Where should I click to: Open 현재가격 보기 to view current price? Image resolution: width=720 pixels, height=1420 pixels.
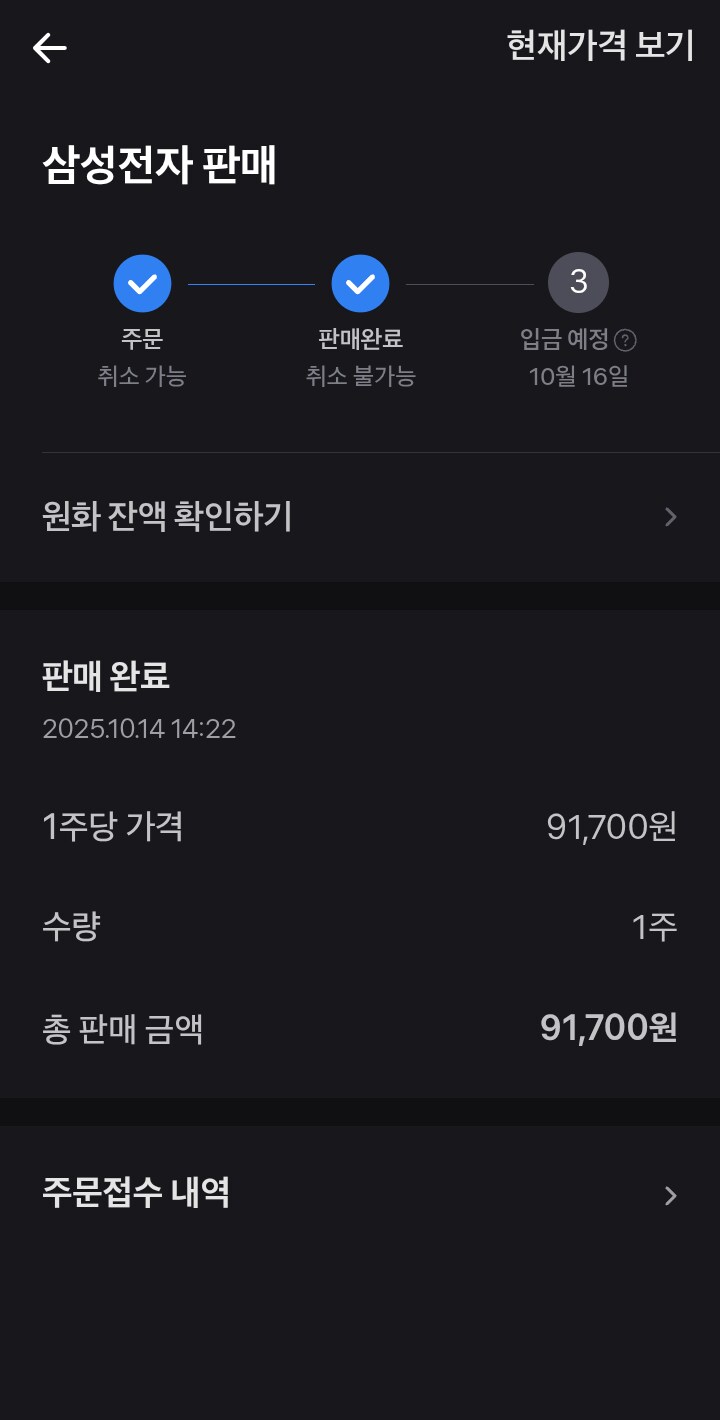[x=600, y=46]
